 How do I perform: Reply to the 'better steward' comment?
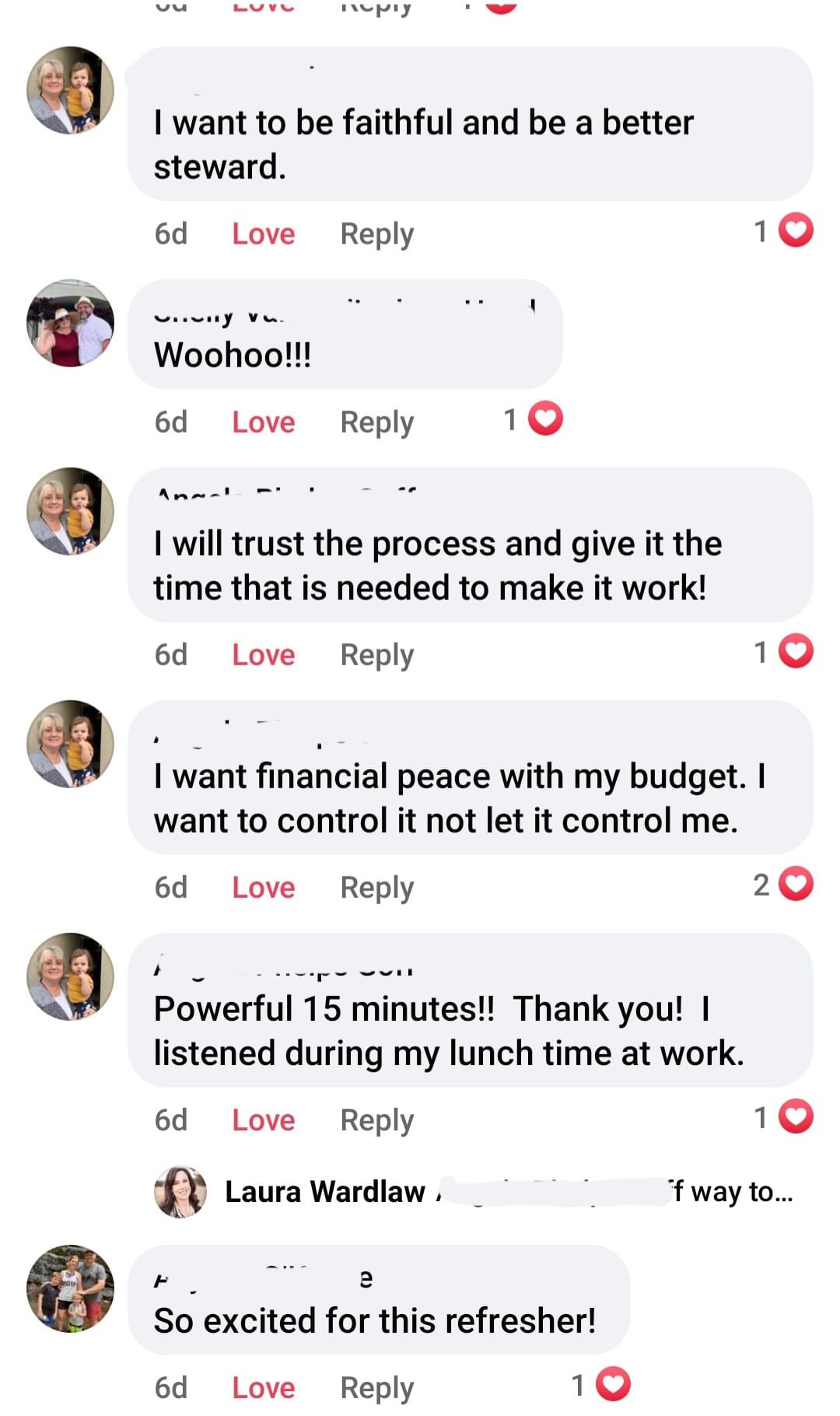click(376, 233)
